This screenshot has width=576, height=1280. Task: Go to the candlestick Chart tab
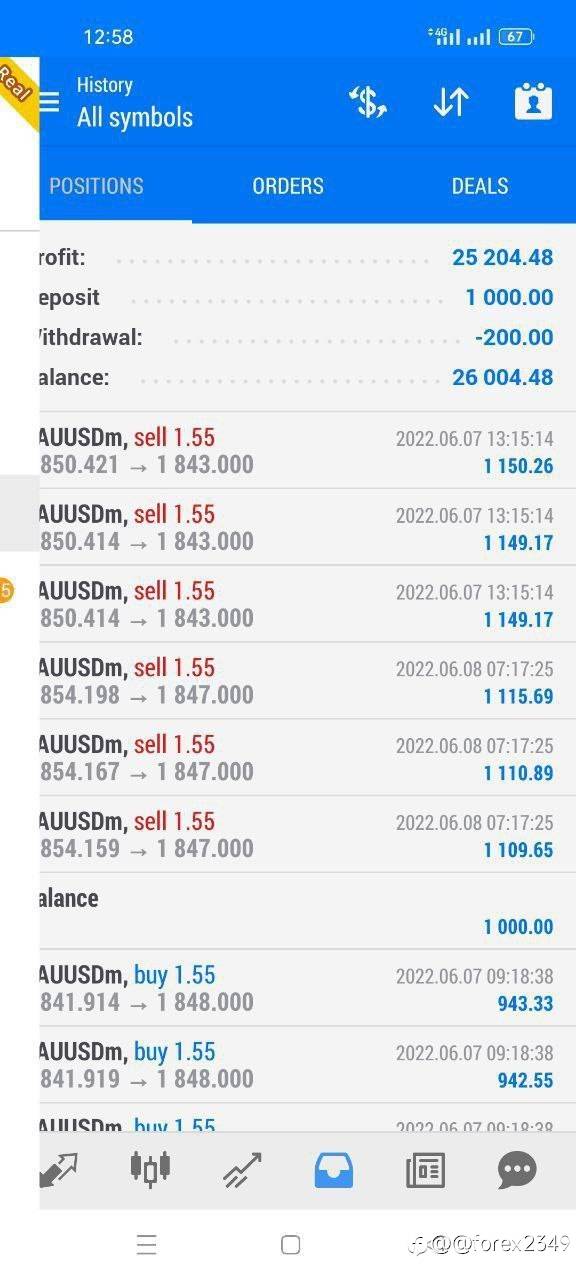150,1168
